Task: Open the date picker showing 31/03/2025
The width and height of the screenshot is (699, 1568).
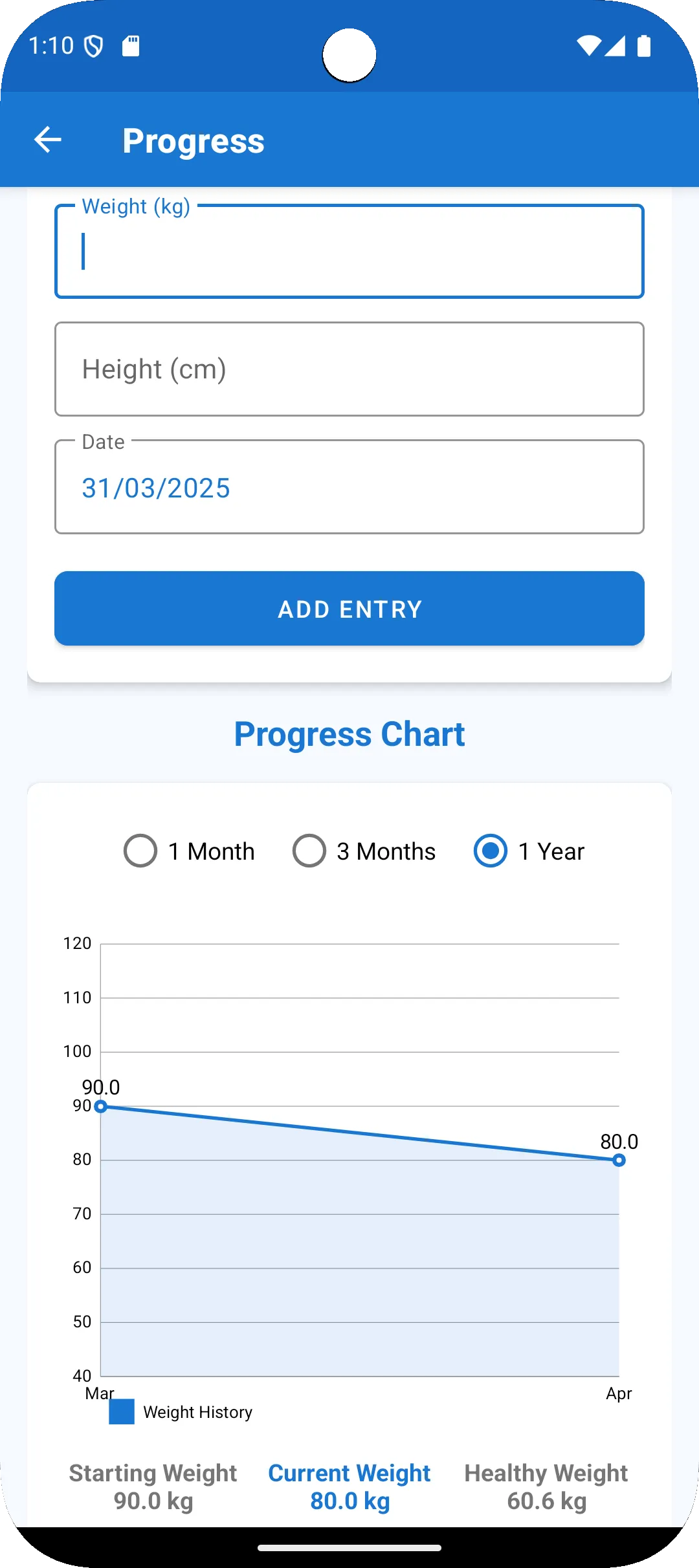Action: (x=349, y=486)
